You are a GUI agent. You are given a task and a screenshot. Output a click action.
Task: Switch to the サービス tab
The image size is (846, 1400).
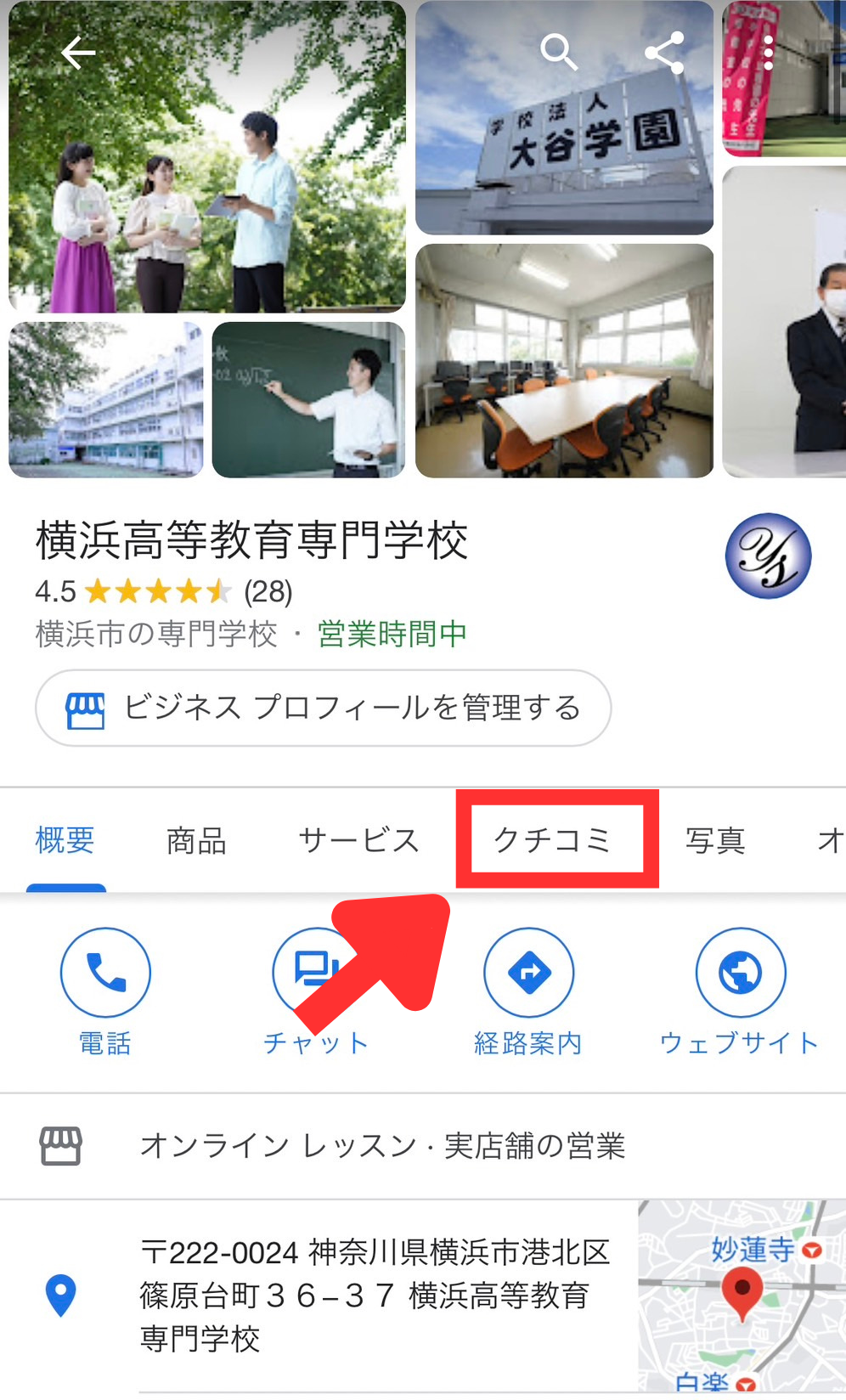coord(359,840)
